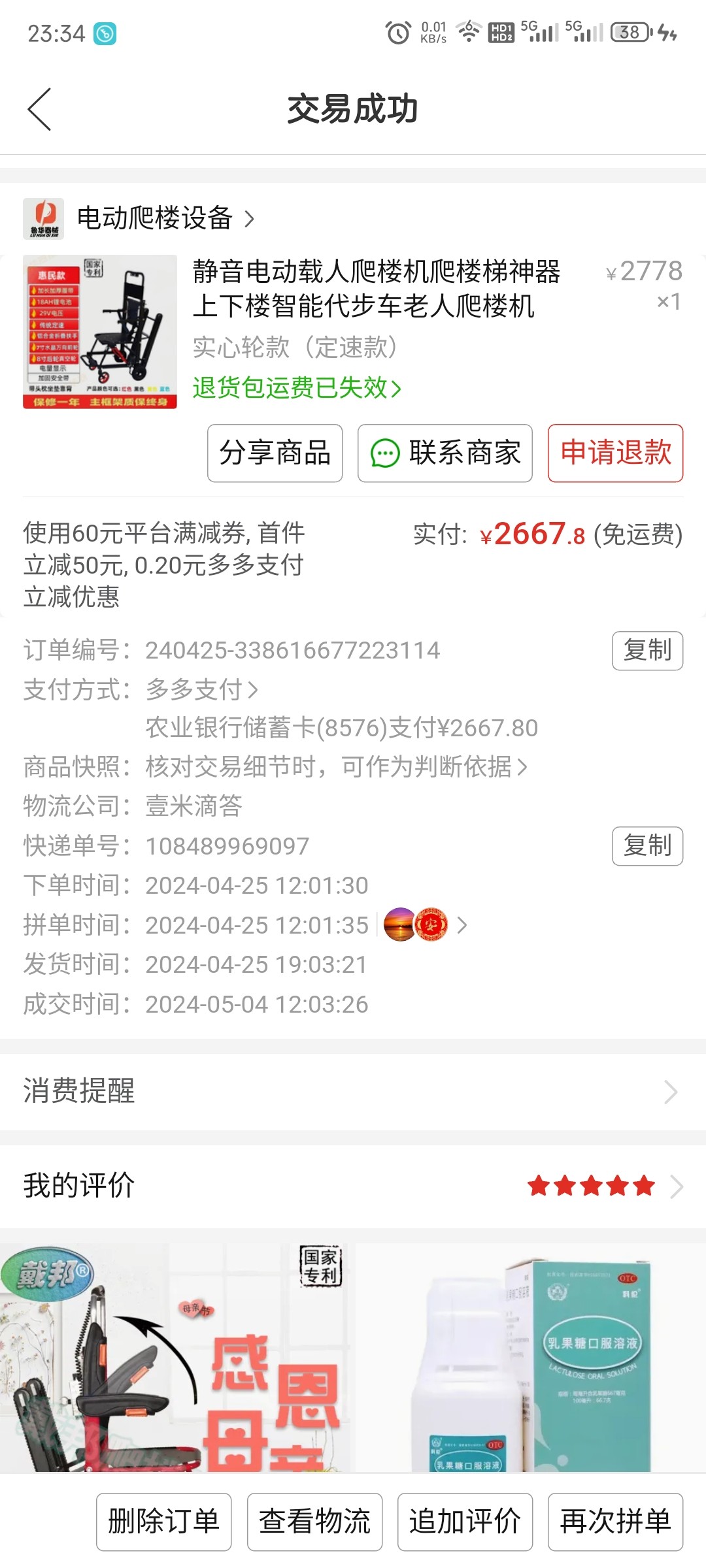This screenshot has width=706, height=1568.
Task: Apply for a refund with 申请退款
Action: [x=615, y=453]
